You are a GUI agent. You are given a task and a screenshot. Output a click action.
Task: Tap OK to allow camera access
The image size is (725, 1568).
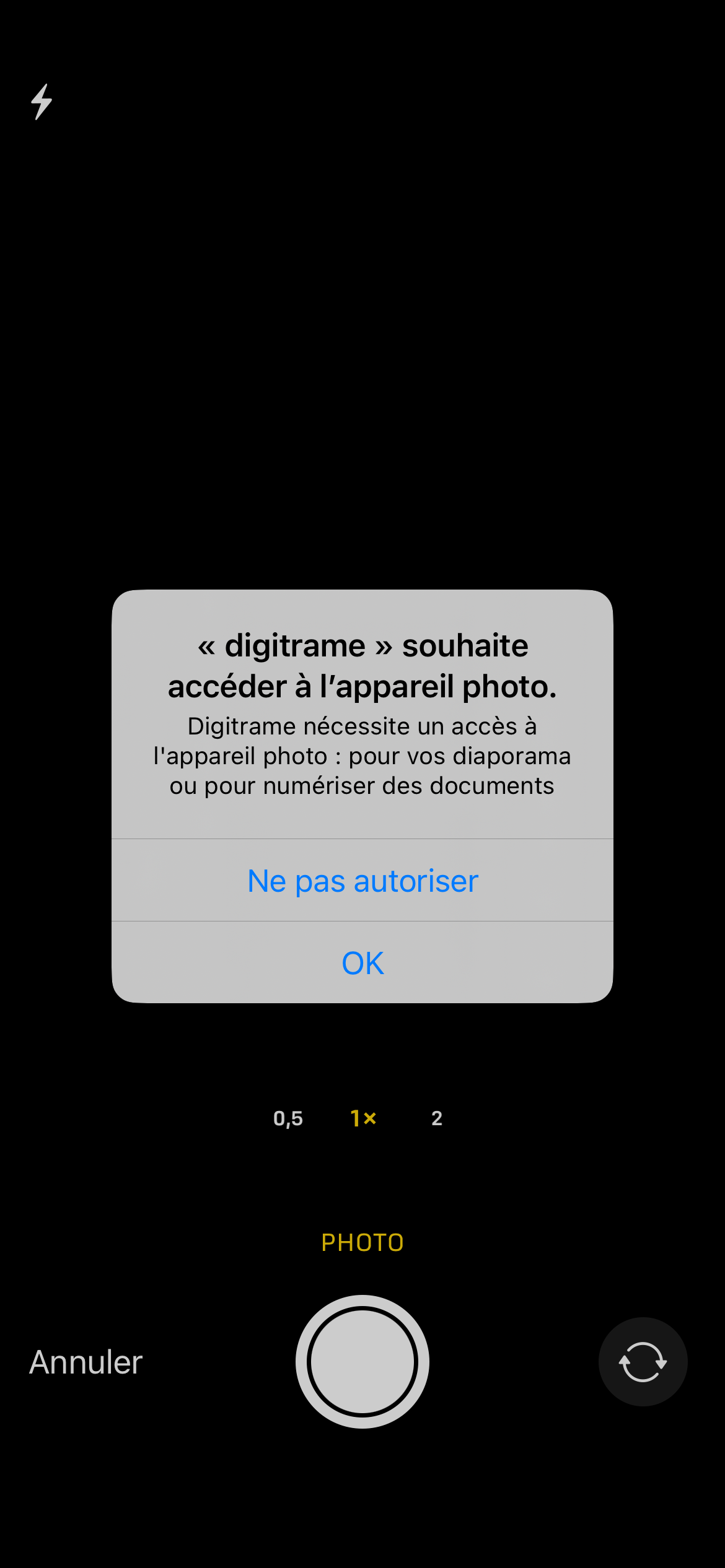point(362,963)
